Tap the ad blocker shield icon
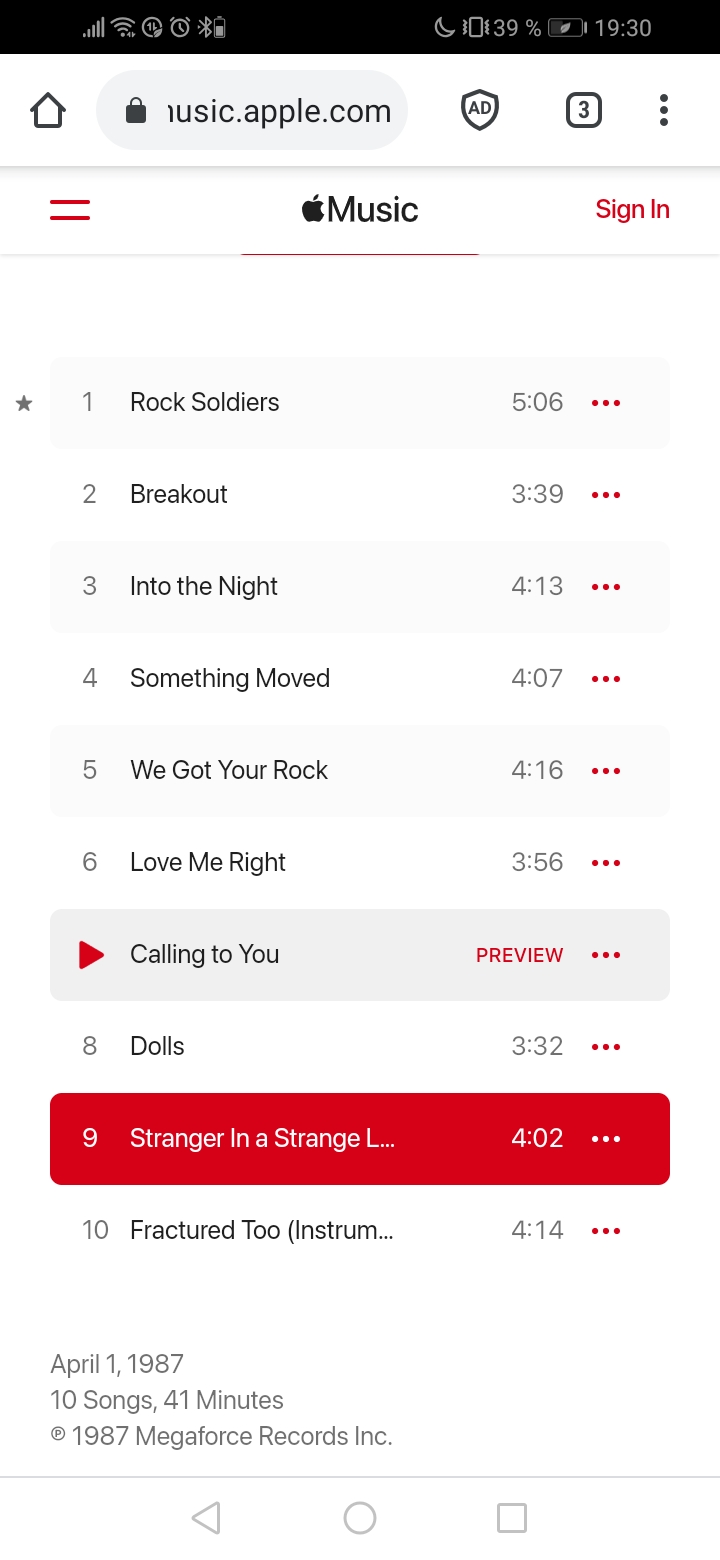This screenshot has width=720, height=1560. click(x=480, y=110)
